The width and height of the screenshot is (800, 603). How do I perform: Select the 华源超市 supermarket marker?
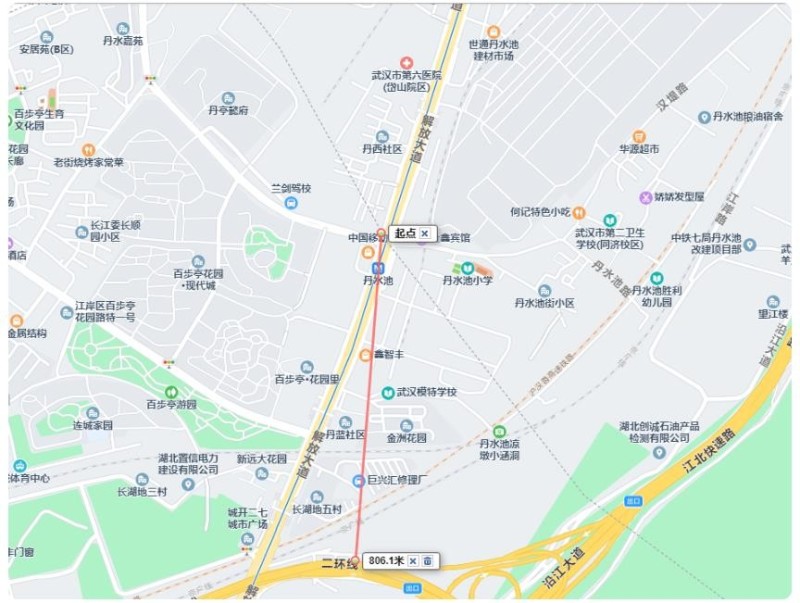click(639, 136)
